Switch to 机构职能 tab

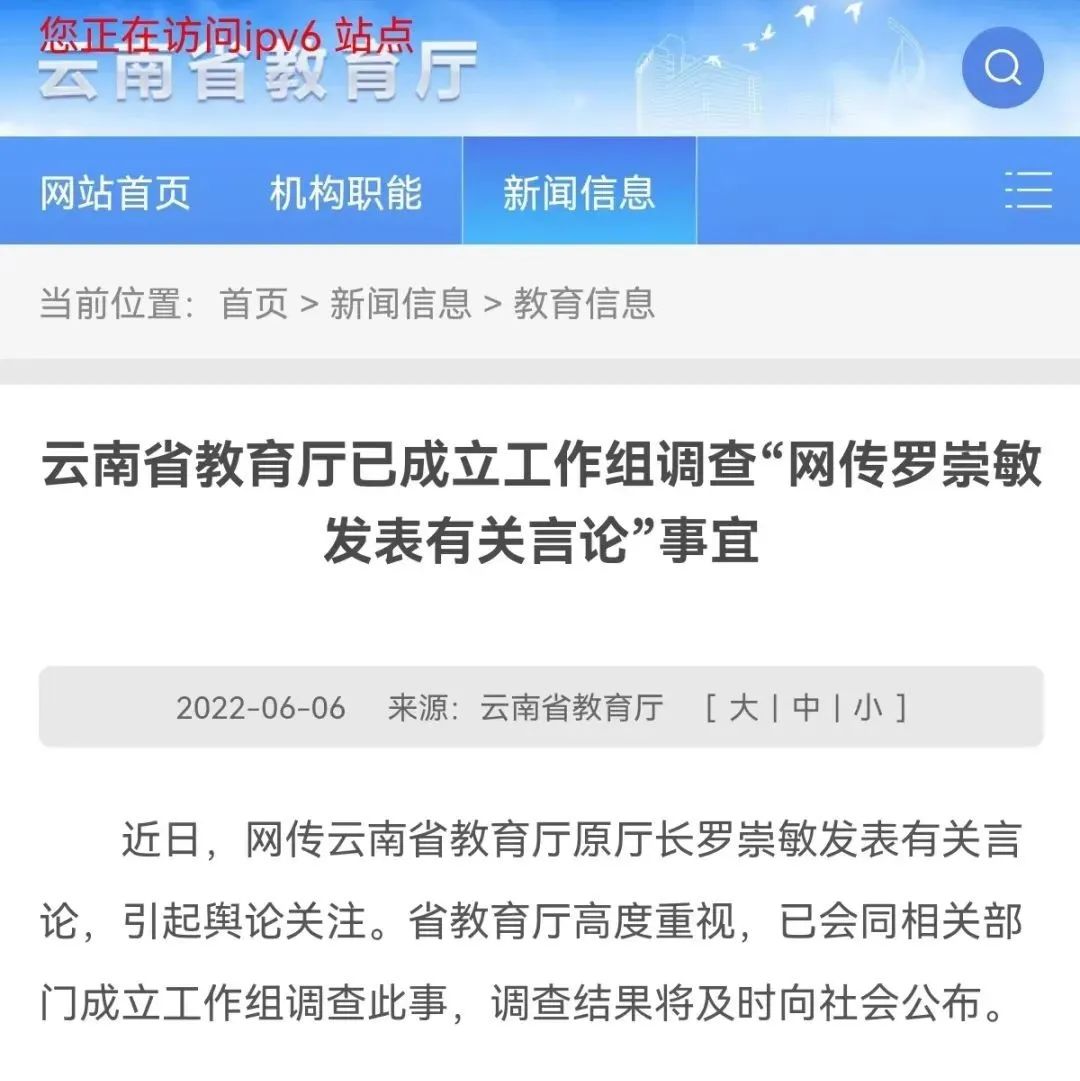pos(345,192)
